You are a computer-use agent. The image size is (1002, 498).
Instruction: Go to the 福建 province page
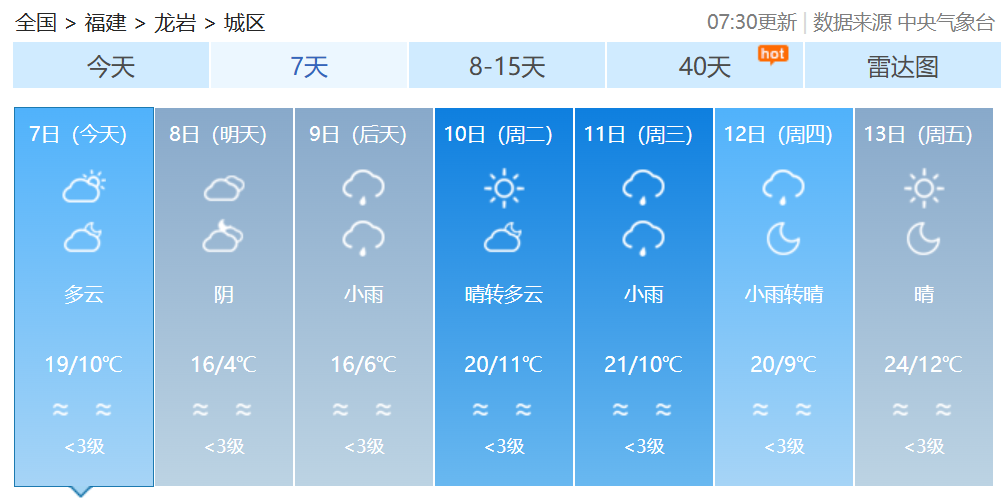105,22
